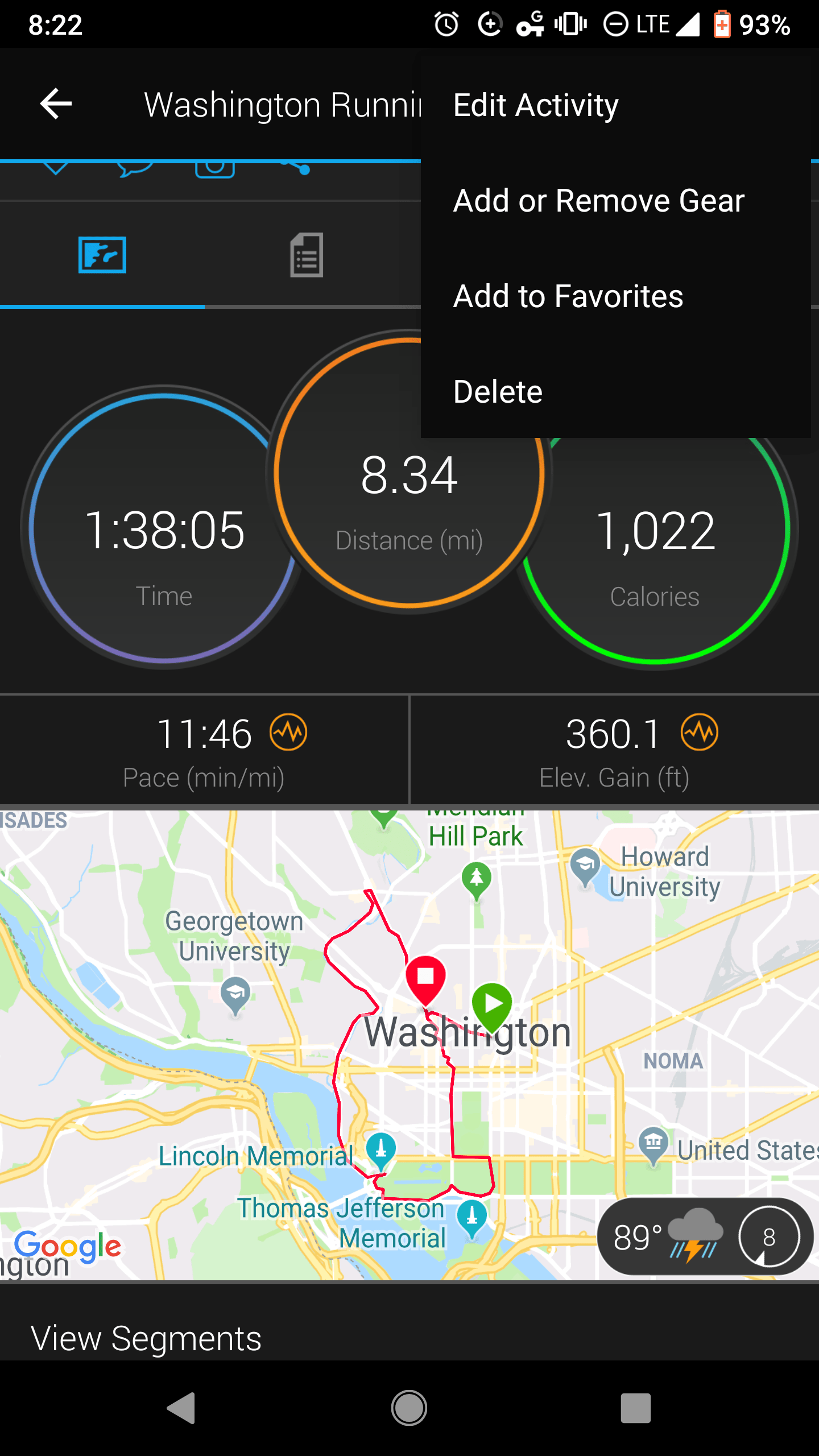This screenshot has height=1456, width=819.
Task: Select Edit Activity from the menu
Action: [536, 105]
